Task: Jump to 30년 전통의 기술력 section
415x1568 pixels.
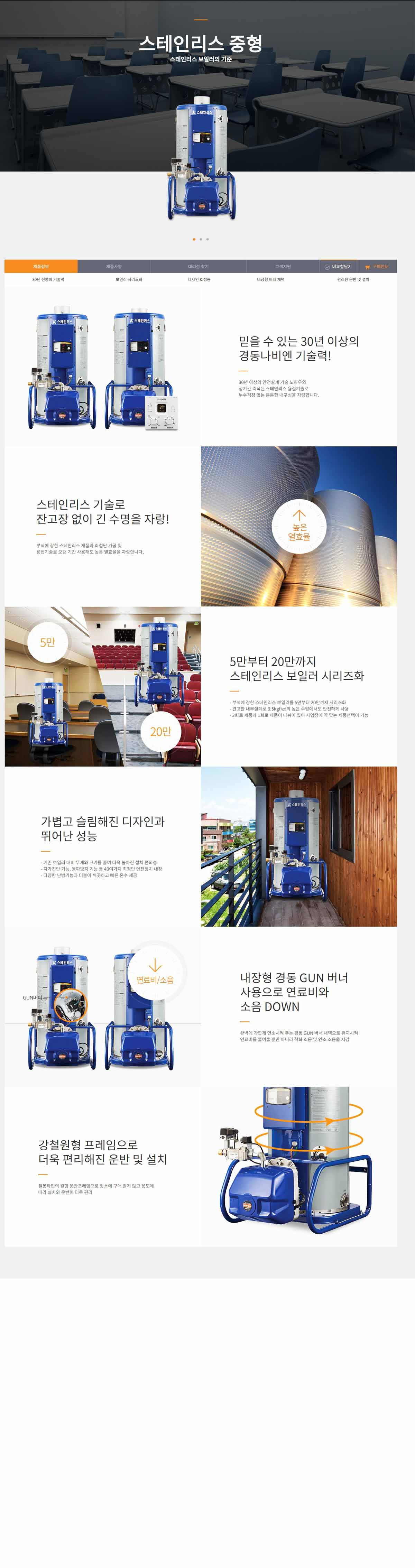Action: (48, 279)
